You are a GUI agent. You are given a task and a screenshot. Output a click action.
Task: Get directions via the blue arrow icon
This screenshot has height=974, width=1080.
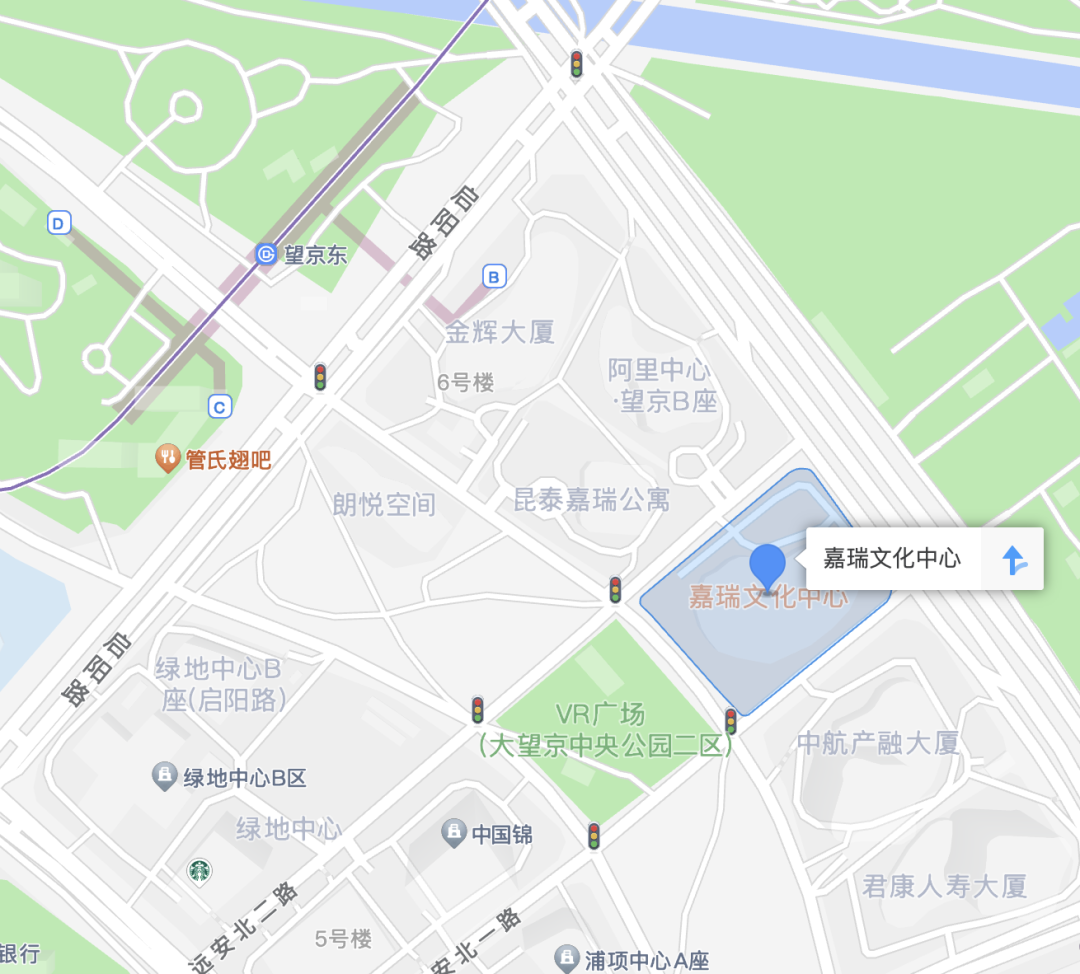click(1015, 559)
